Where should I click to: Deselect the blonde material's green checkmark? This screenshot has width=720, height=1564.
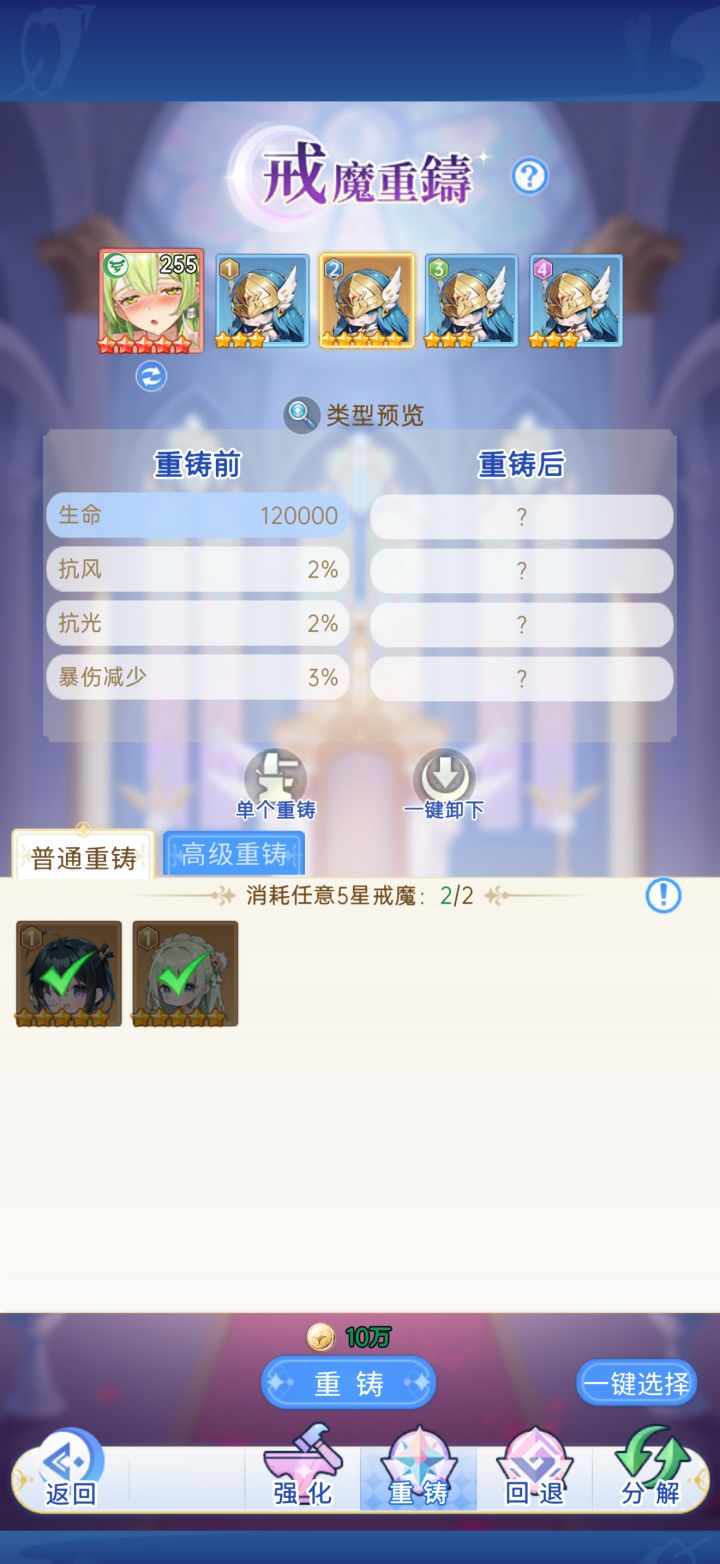[184, 973]
